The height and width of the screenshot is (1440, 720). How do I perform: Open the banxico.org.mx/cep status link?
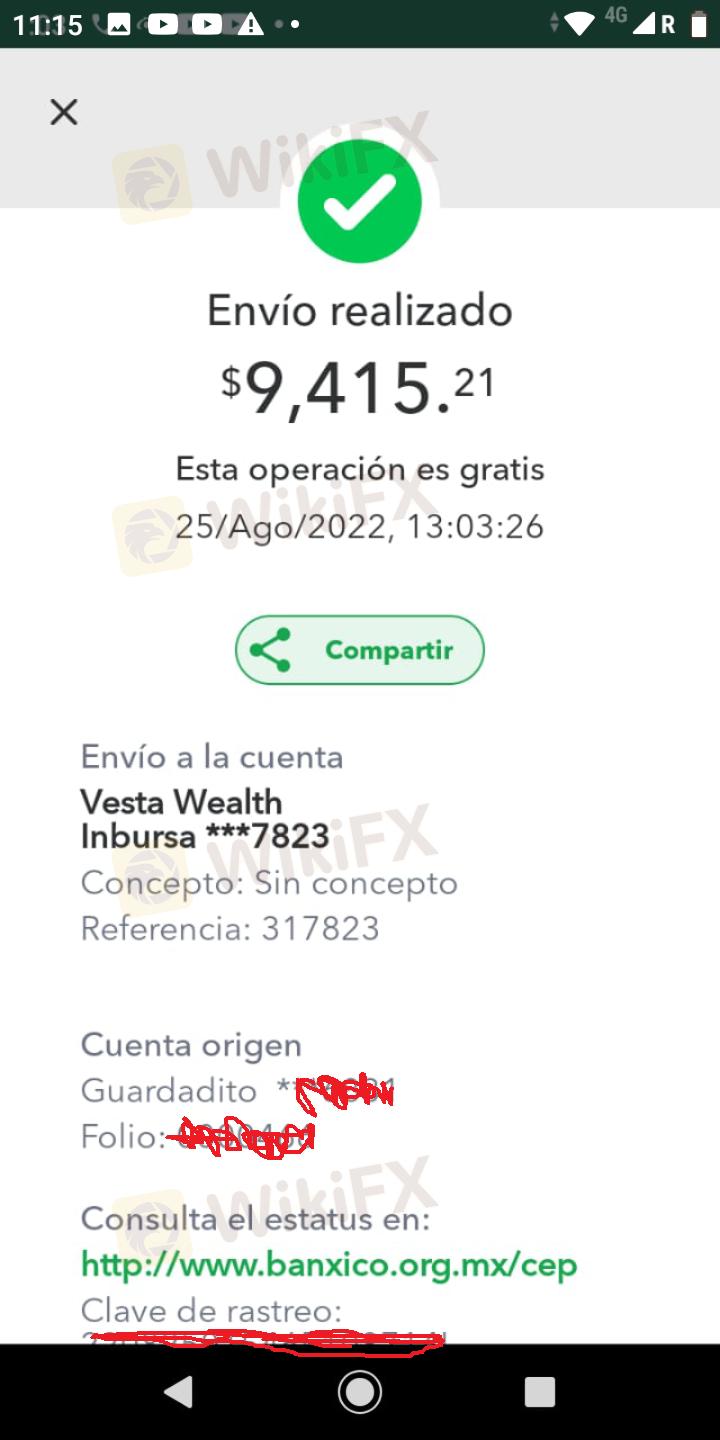[x=329, y=1265]
